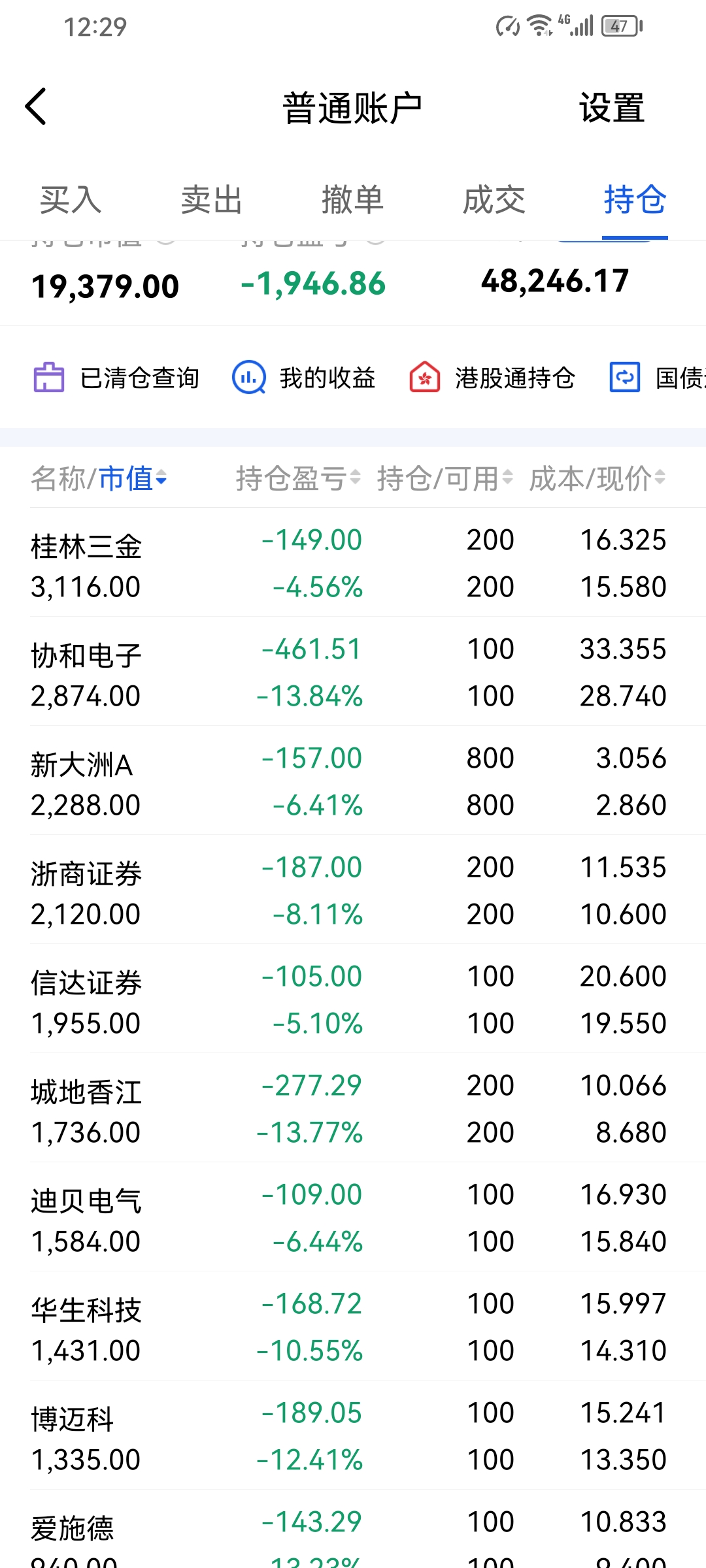This screenshot has width=706, height=1568.
Task: Select the 浙商证券 position
Action: (353, 890)
